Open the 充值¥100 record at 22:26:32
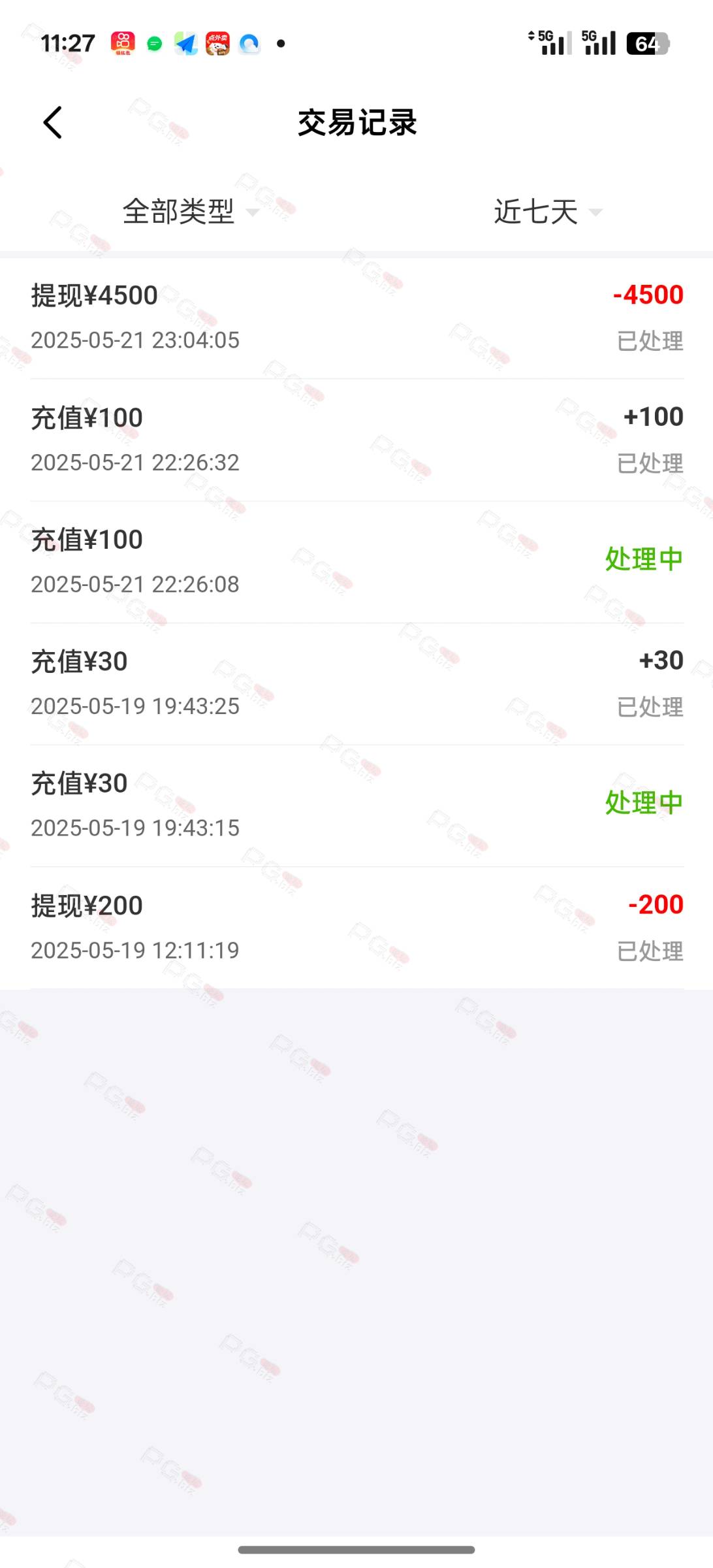 click(356, 440)
